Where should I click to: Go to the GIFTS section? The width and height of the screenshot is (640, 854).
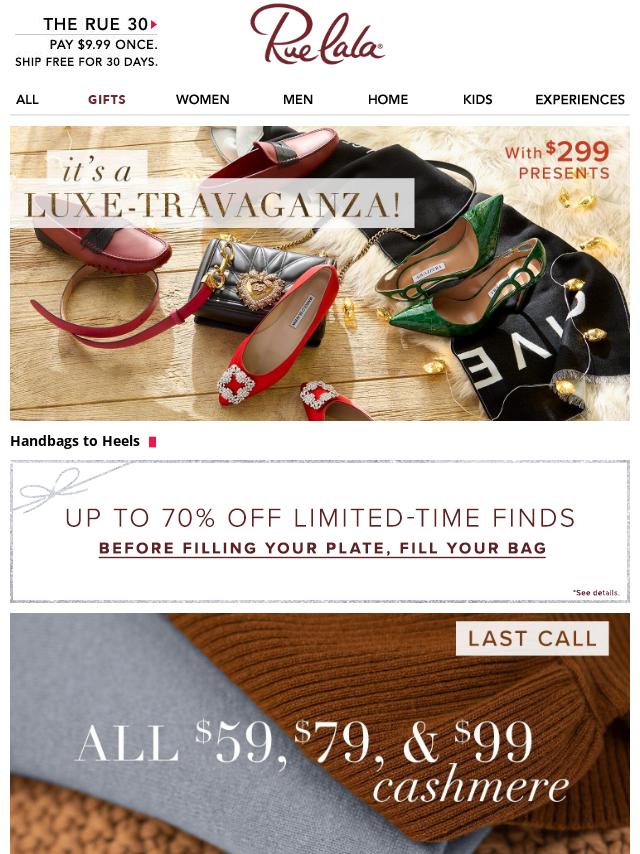pos(107,100)
